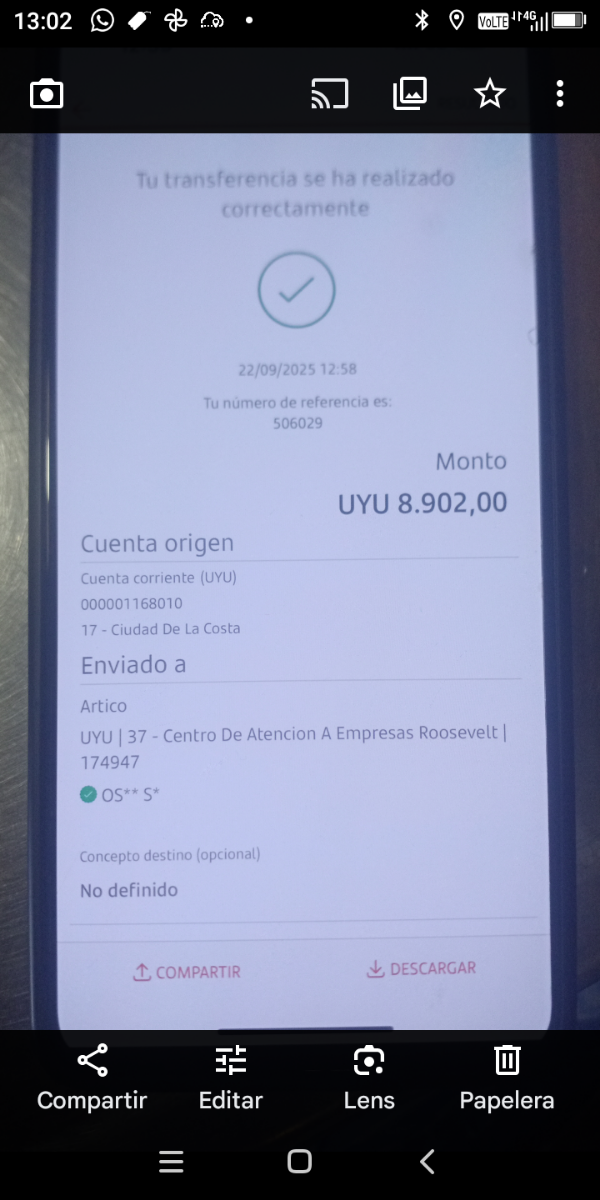This screenshot has height=1200, width=600.
Task: Open the three-dot overflow menu
Action: point(560,94)
